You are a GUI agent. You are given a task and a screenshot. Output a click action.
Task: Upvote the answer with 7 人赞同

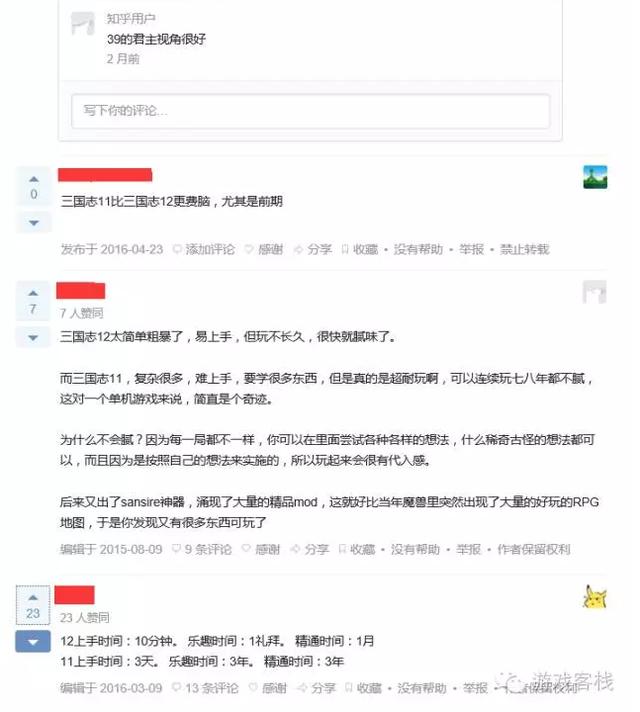pos(33,291)
